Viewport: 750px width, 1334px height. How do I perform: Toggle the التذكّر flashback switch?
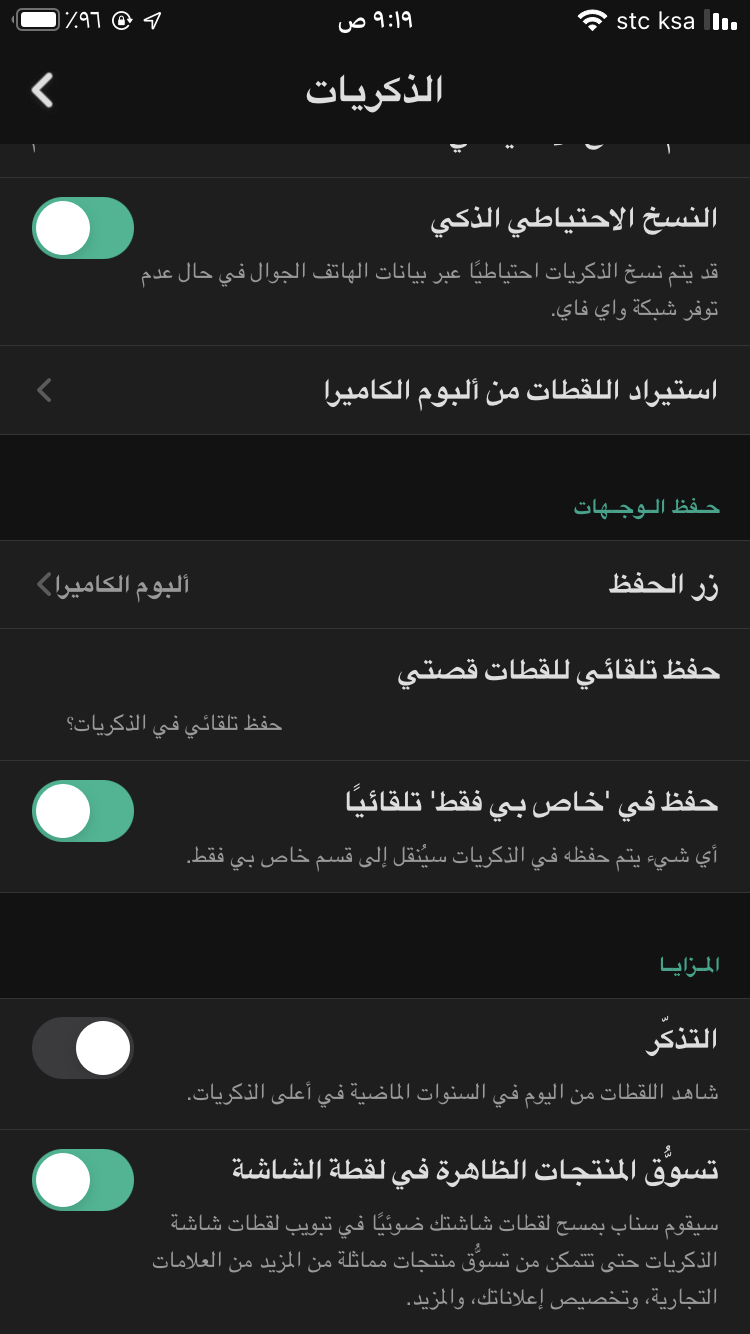click(x=83, y=1048)
